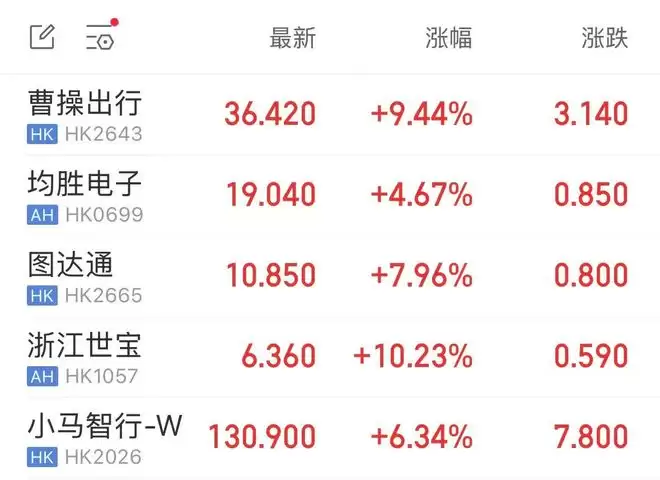
Task: Tap the edit watchlist pencil icon
Action: coord(42,38)
